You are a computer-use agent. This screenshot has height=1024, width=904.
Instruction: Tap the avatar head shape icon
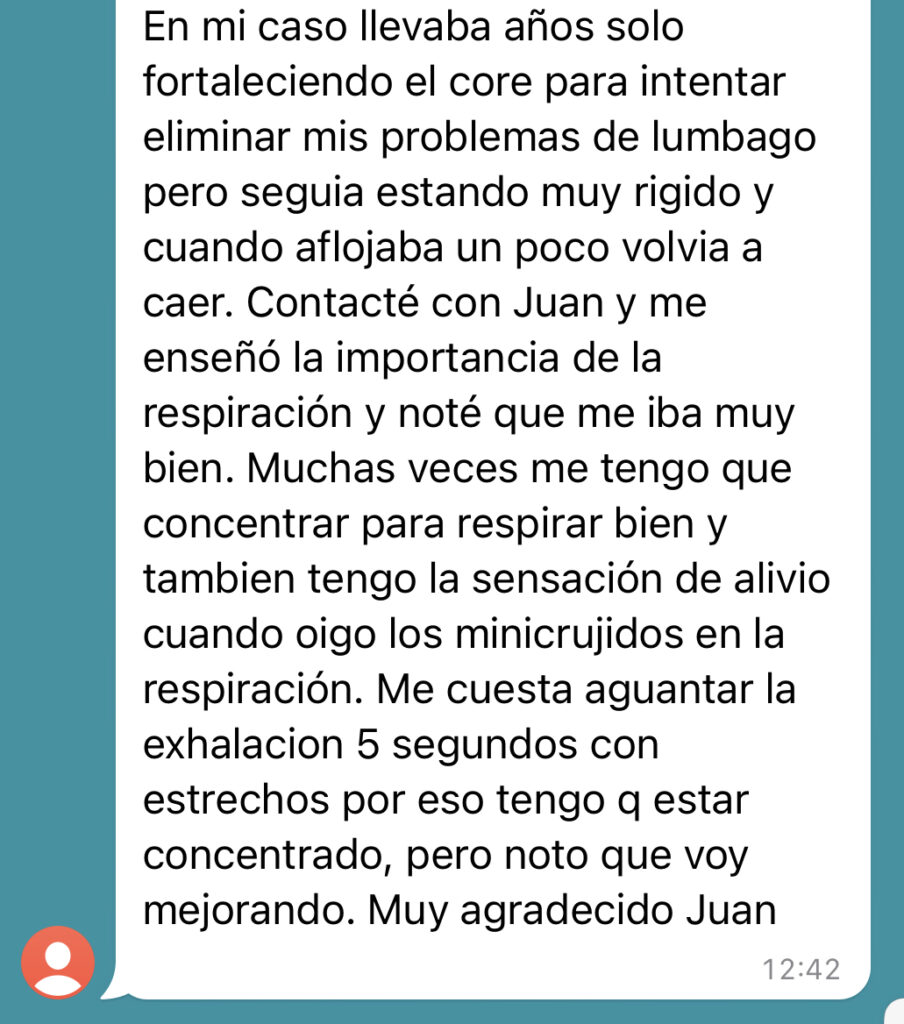click(x=57, y=953)
